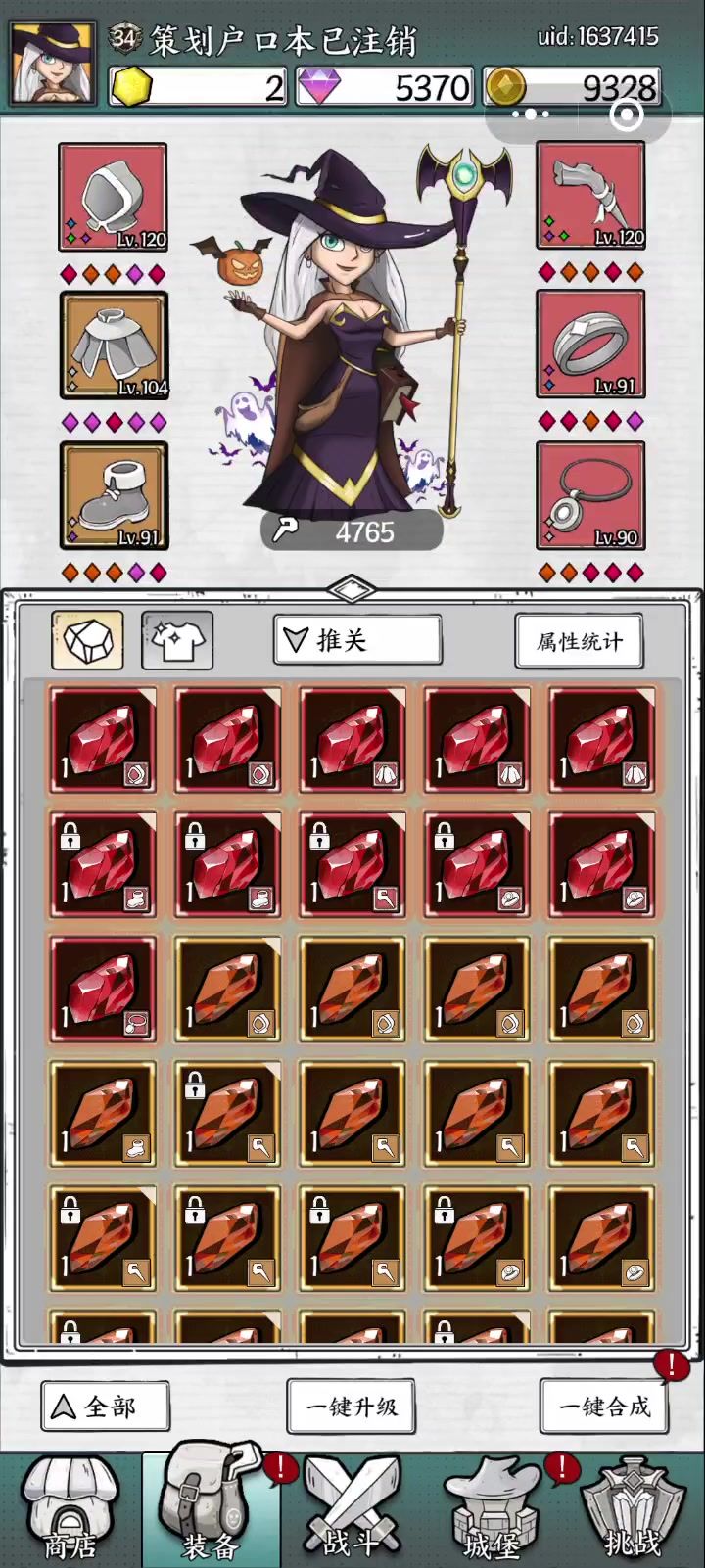Close the mini-program with the circle button

tap(627, 115)
